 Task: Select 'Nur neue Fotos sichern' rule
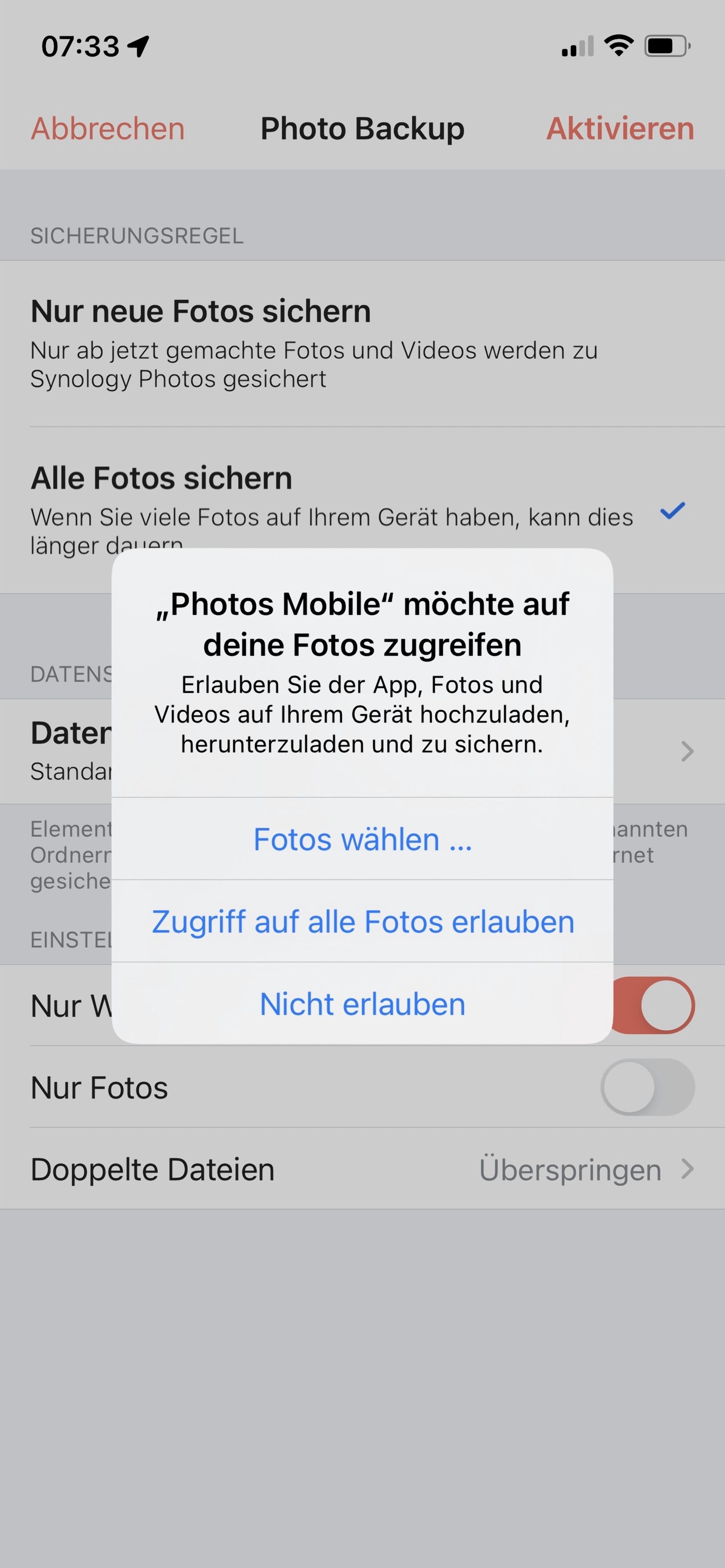point(362,344)
